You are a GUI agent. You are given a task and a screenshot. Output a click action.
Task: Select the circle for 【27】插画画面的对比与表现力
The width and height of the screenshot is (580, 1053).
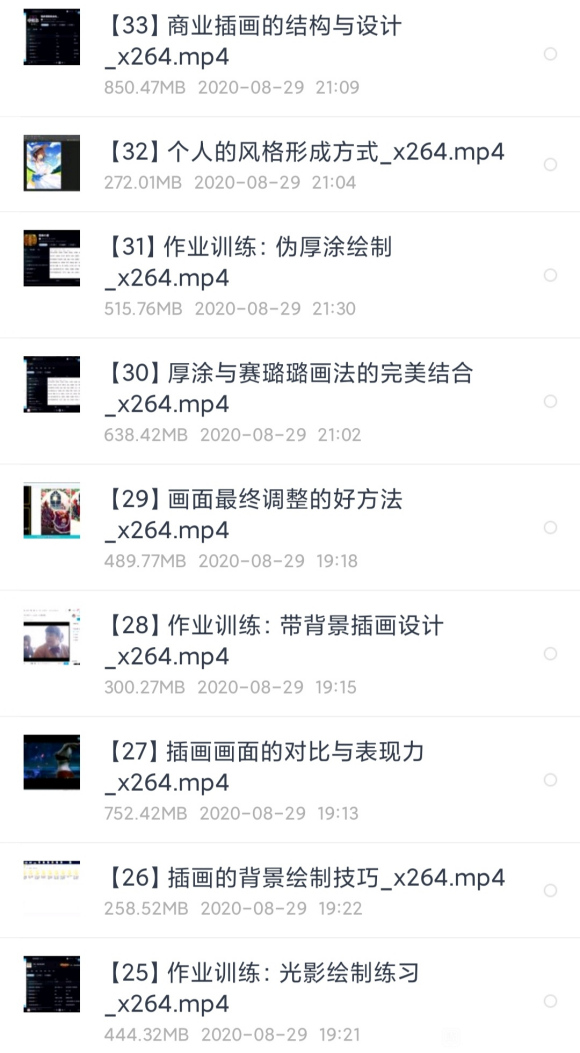pyautogui.click(x=550, y=780)
